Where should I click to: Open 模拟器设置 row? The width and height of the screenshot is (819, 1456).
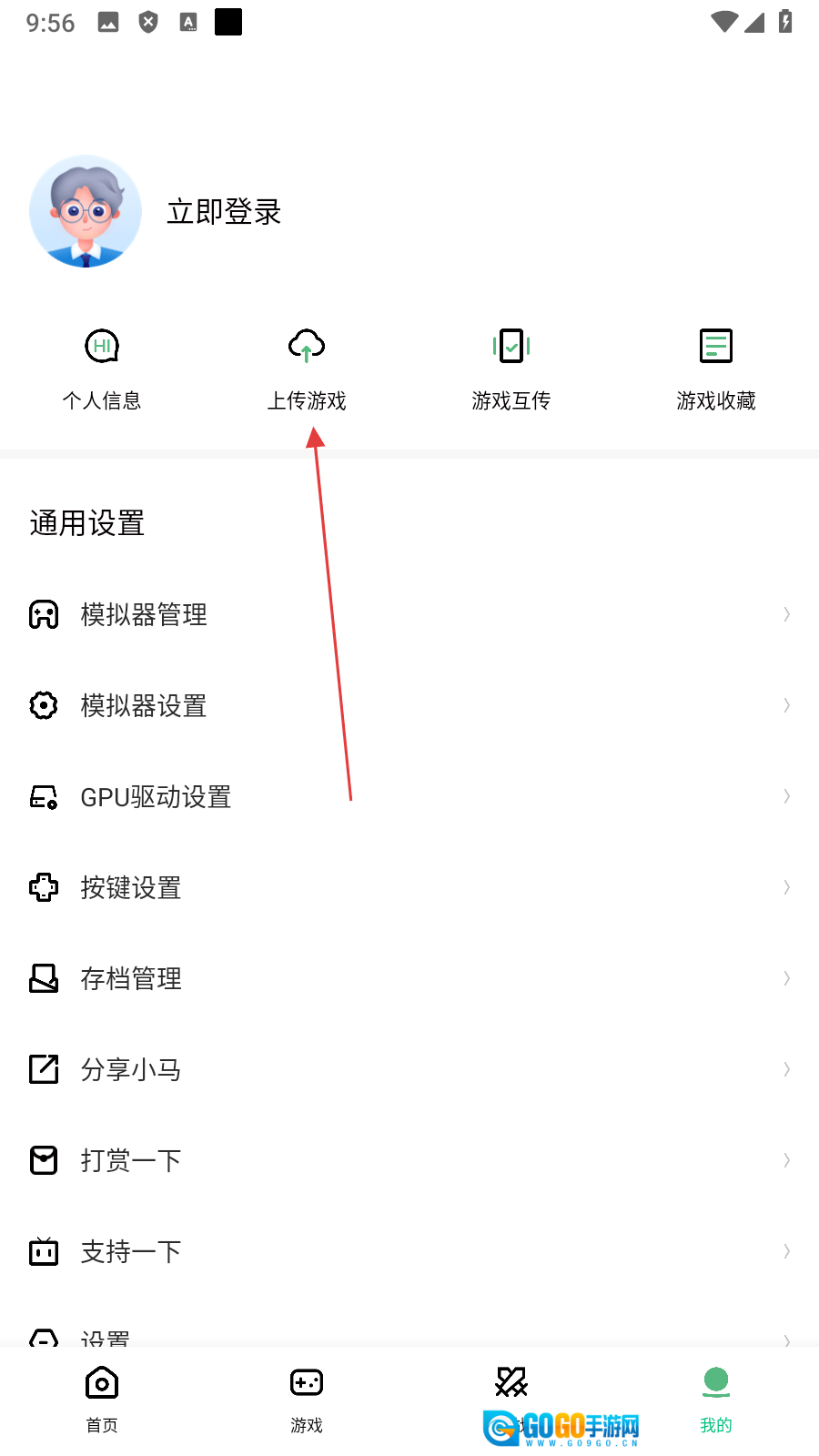(409, 705)
